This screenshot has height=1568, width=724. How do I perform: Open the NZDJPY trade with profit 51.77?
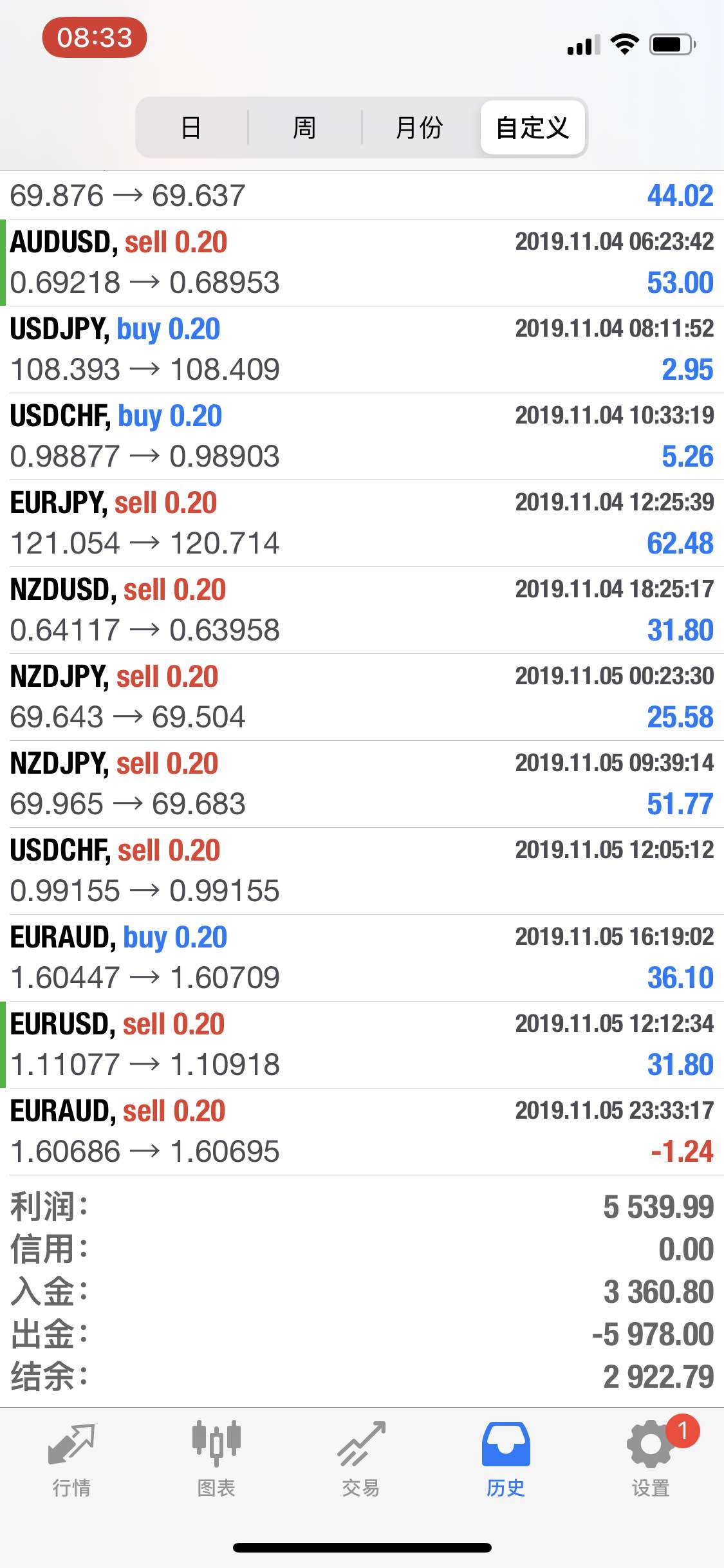click(362, 784)
